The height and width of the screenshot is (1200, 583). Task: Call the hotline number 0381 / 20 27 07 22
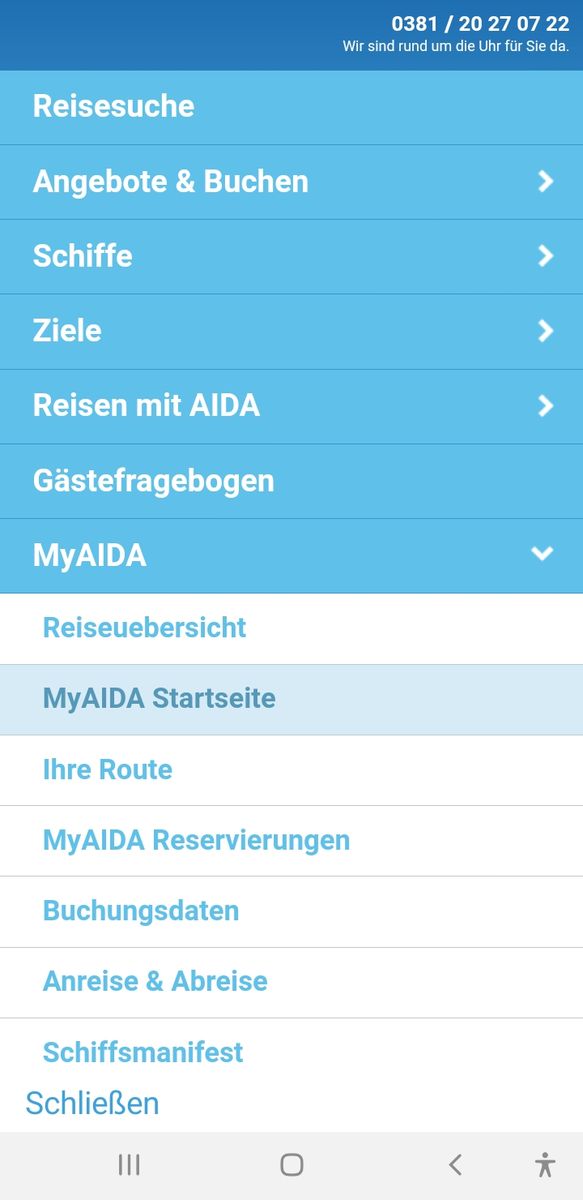480,24
